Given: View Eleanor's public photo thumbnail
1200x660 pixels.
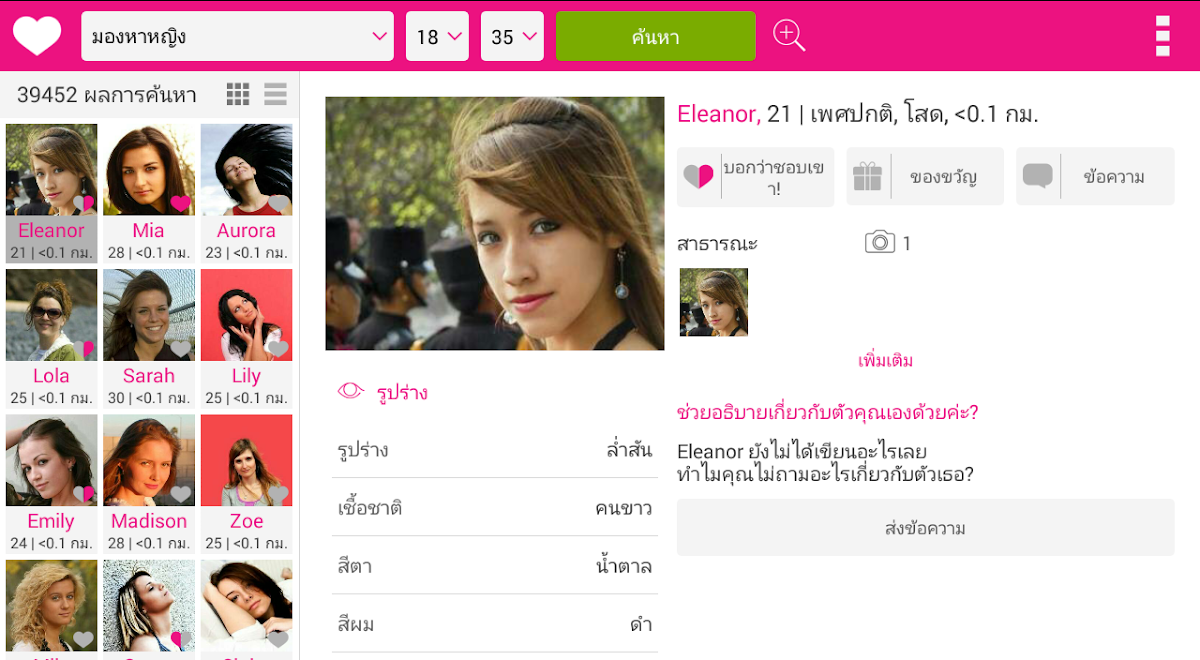Looking at the screenshot, I should [x=714, y=302].
